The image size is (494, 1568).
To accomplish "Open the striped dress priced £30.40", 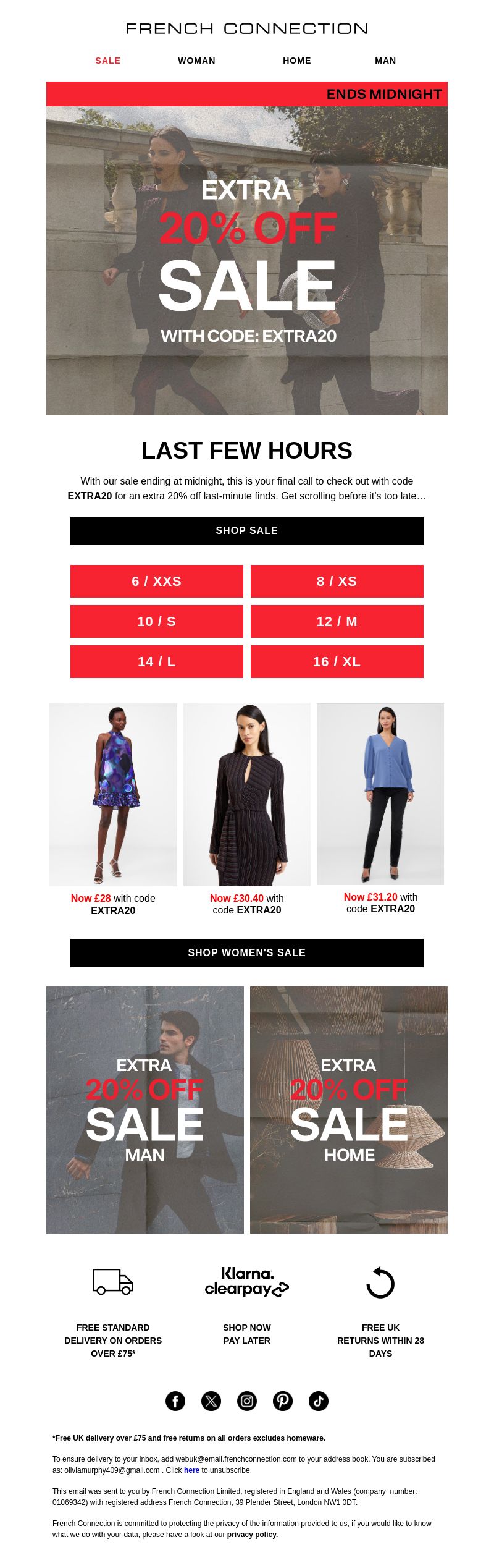I will [x=247, y=794].
